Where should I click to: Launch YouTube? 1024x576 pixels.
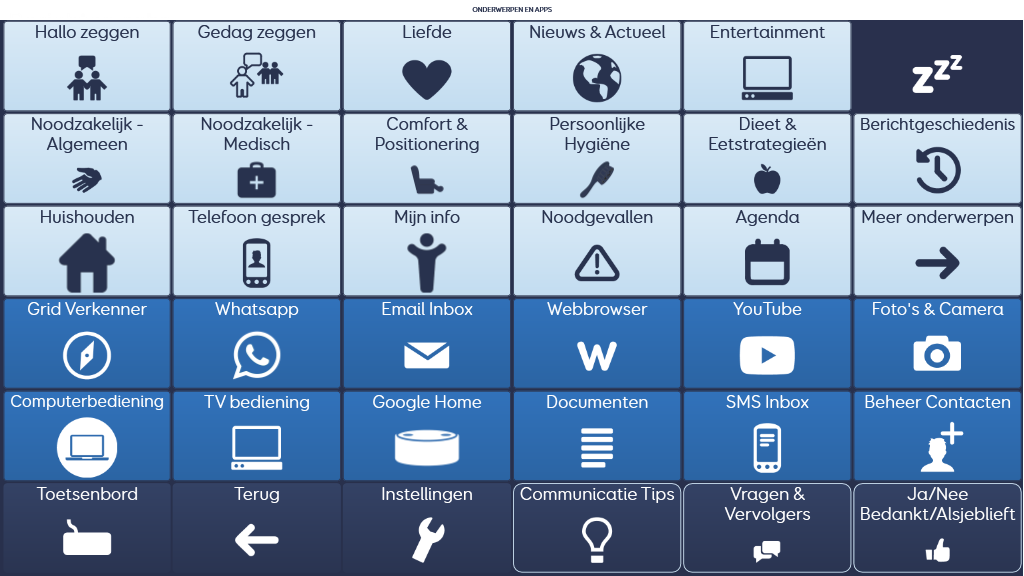click(767, 342)
